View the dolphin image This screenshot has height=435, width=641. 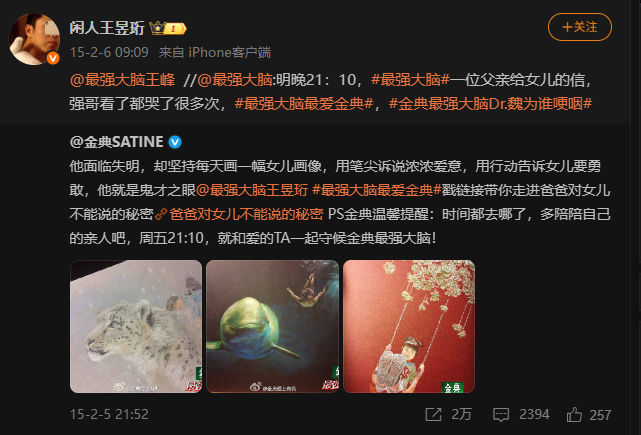[x=270, y=326]
